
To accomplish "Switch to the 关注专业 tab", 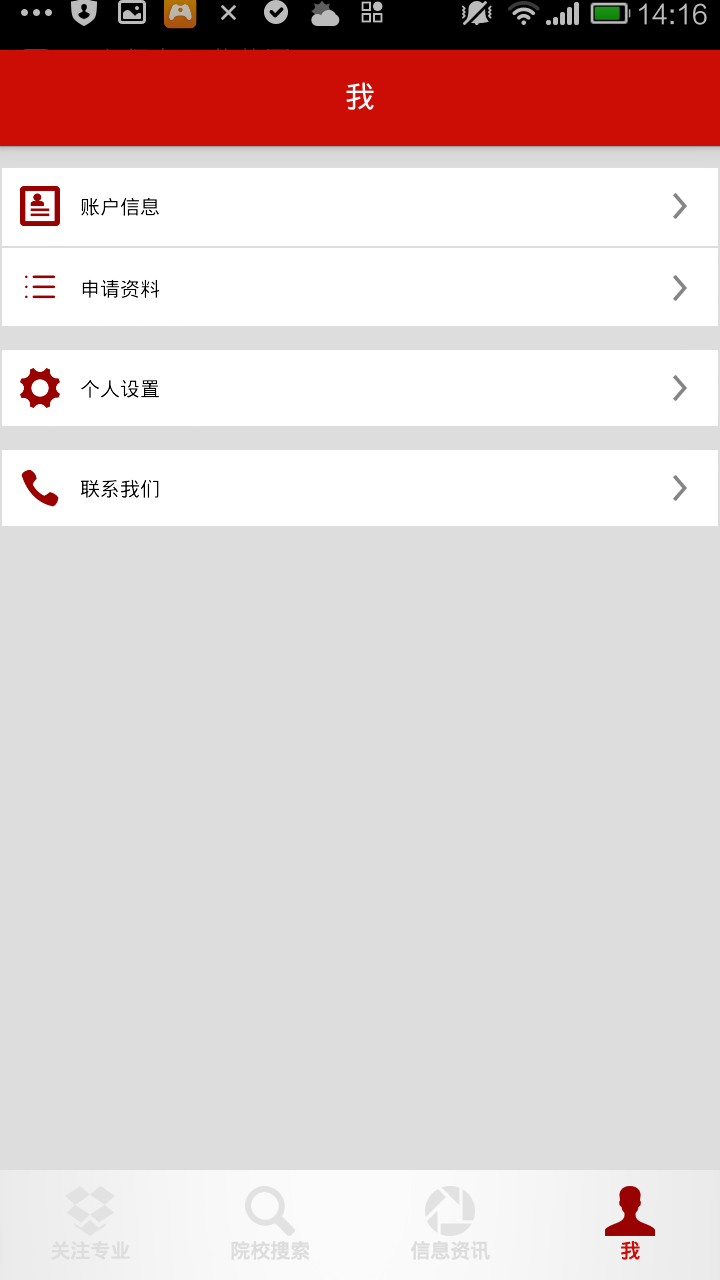I will coord(90,1224).
